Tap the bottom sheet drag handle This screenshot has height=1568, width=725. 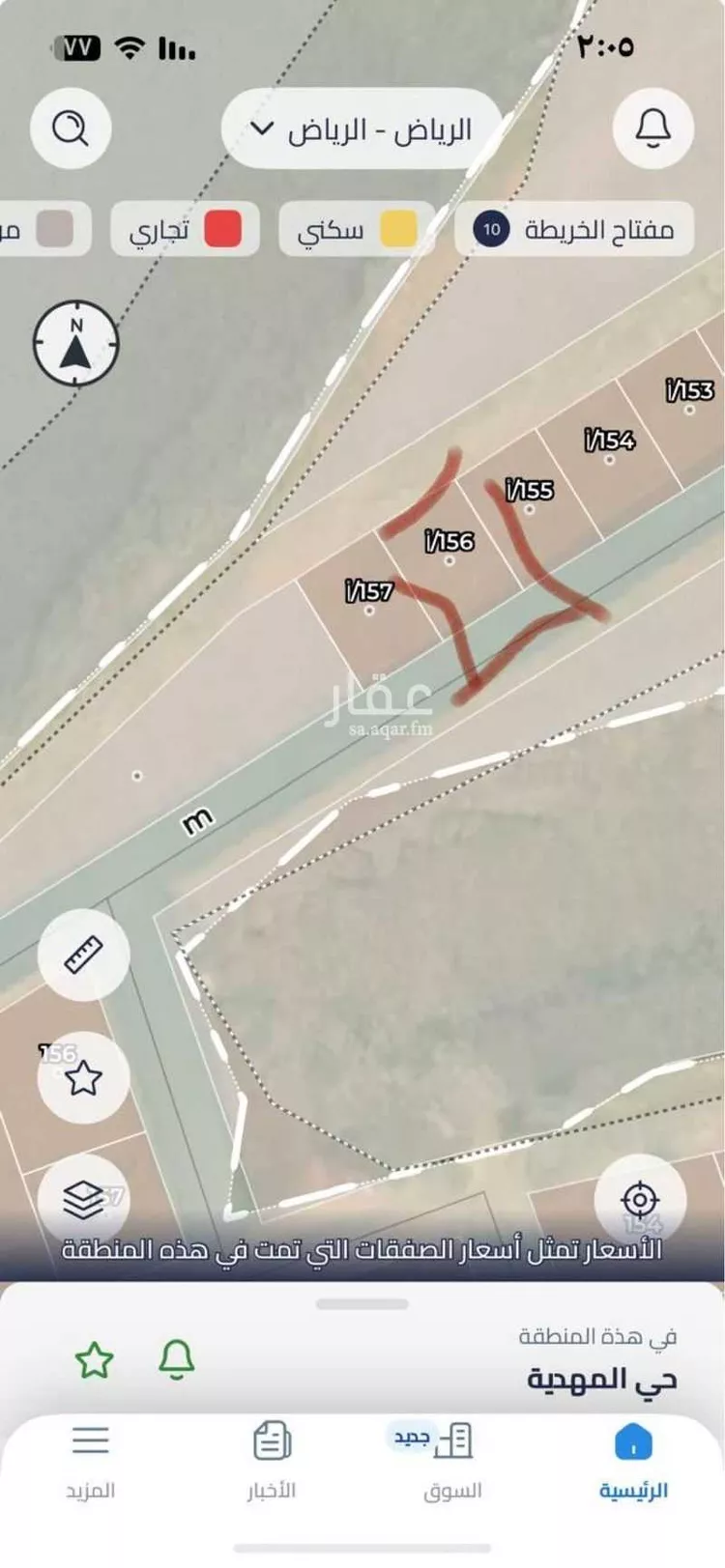coord(362,1303)
